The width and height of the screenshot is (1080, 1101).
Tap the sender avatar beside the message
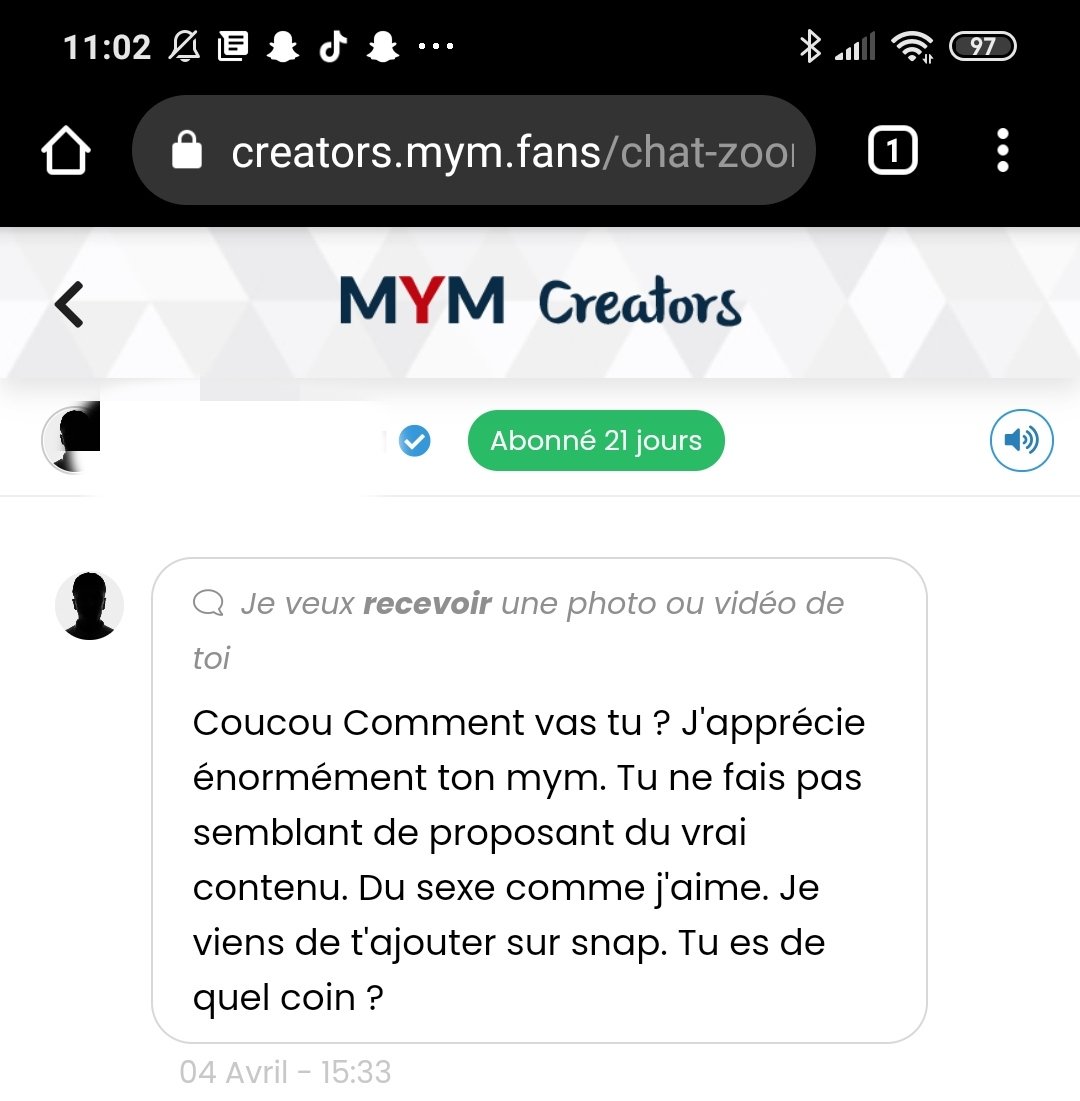(x=89, y=606)
